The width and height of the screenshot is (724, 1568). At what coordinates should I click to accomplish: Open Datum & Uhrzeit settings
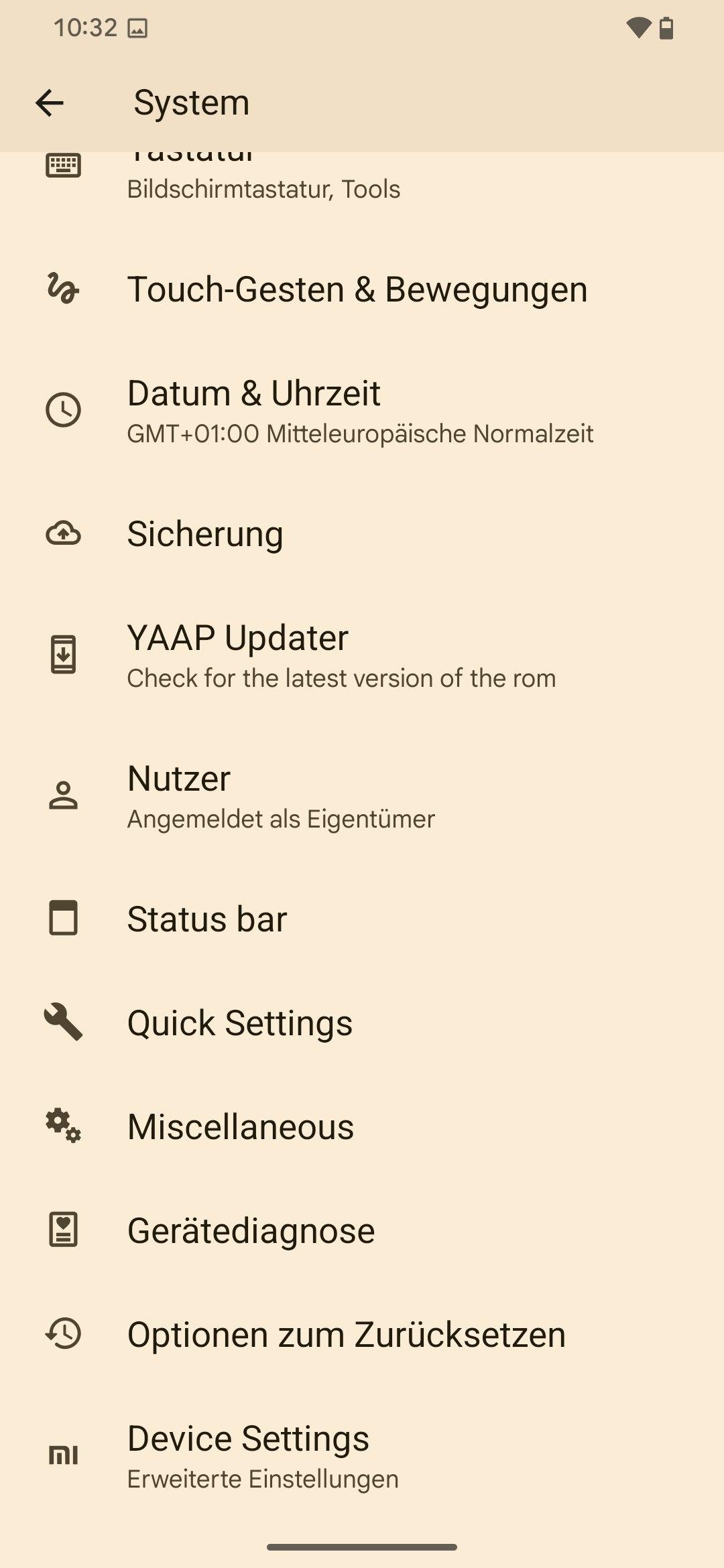pyautogui.click(x=359, y=410)
